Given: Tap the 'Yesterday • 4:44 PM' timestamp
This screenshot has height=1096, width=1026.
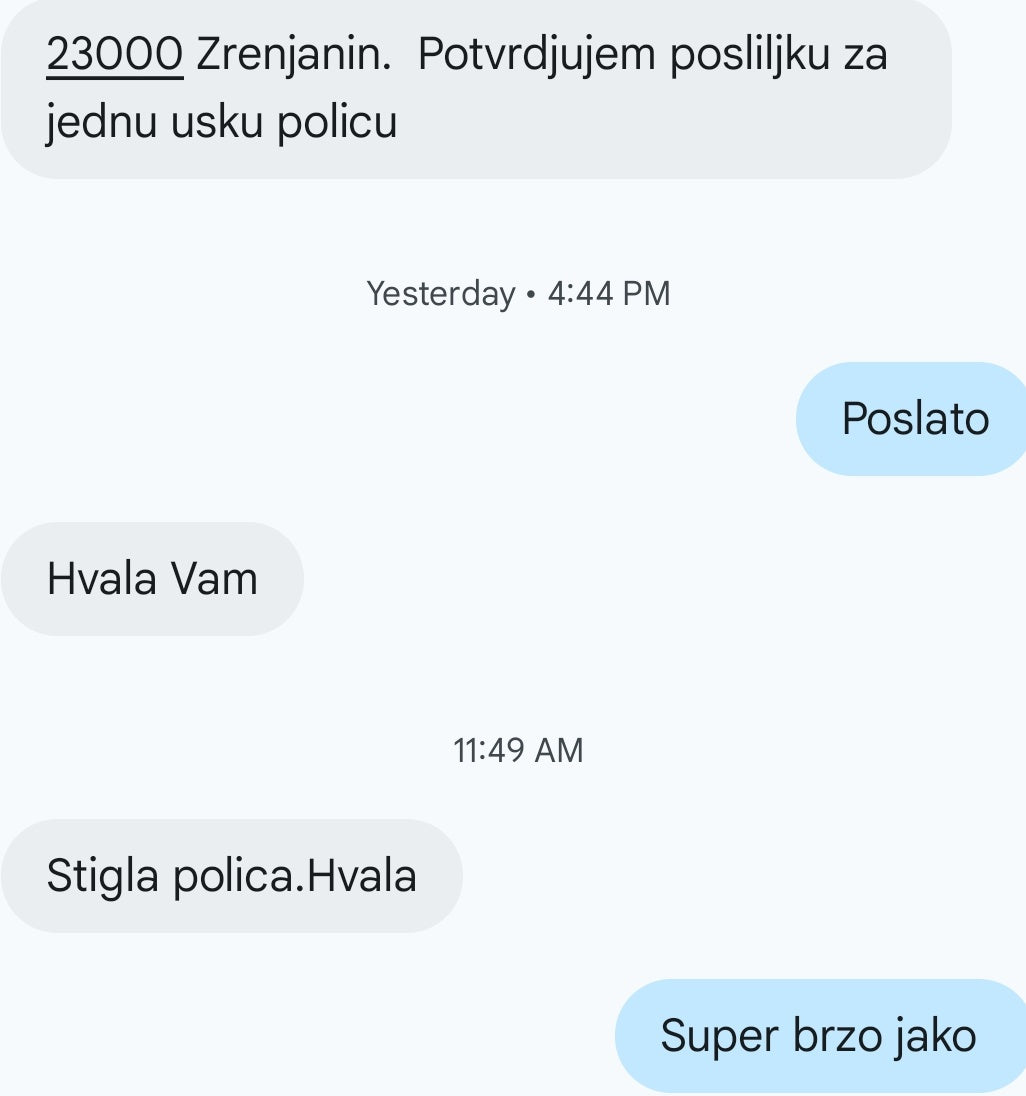Looking at the screenshot, I should (x=518, y=293).
